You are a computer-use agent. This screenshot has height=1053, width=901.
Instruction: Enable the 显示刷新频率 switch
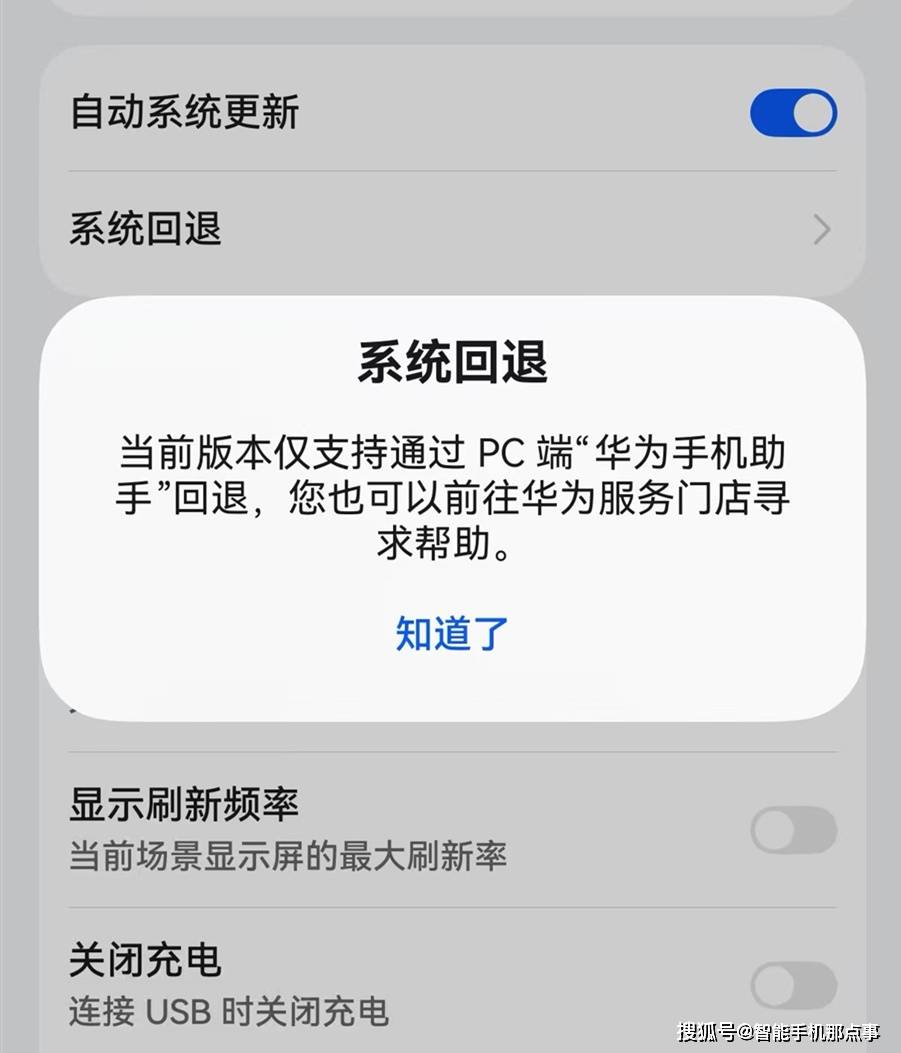tap(793, 830)
